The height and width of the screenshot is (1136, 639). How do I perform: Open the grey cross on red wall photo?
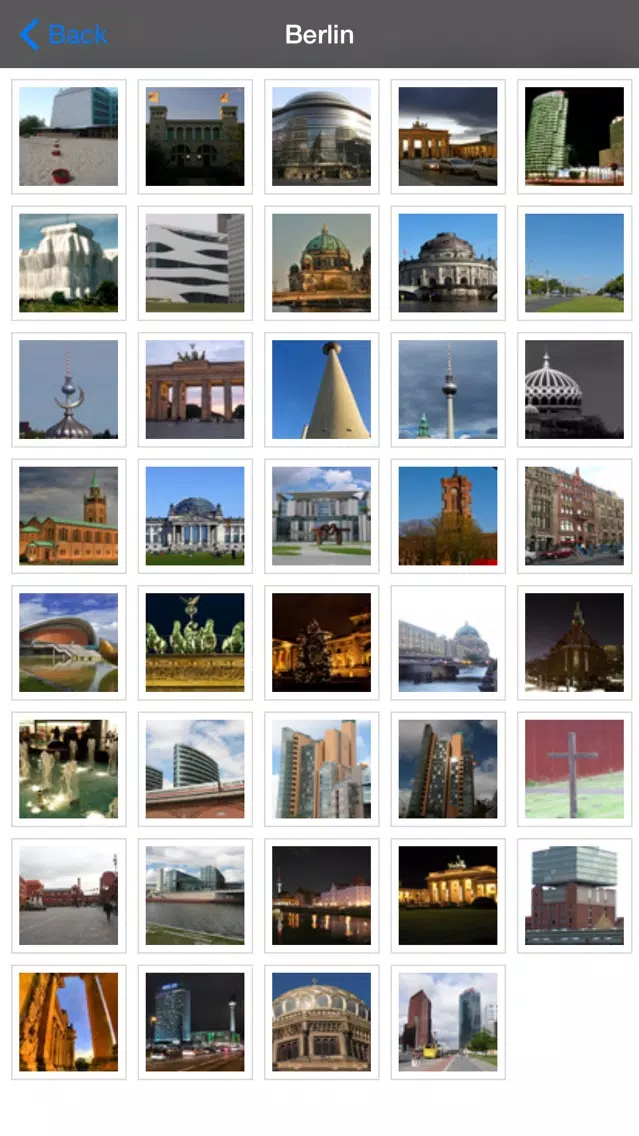[x=575, y=769]
